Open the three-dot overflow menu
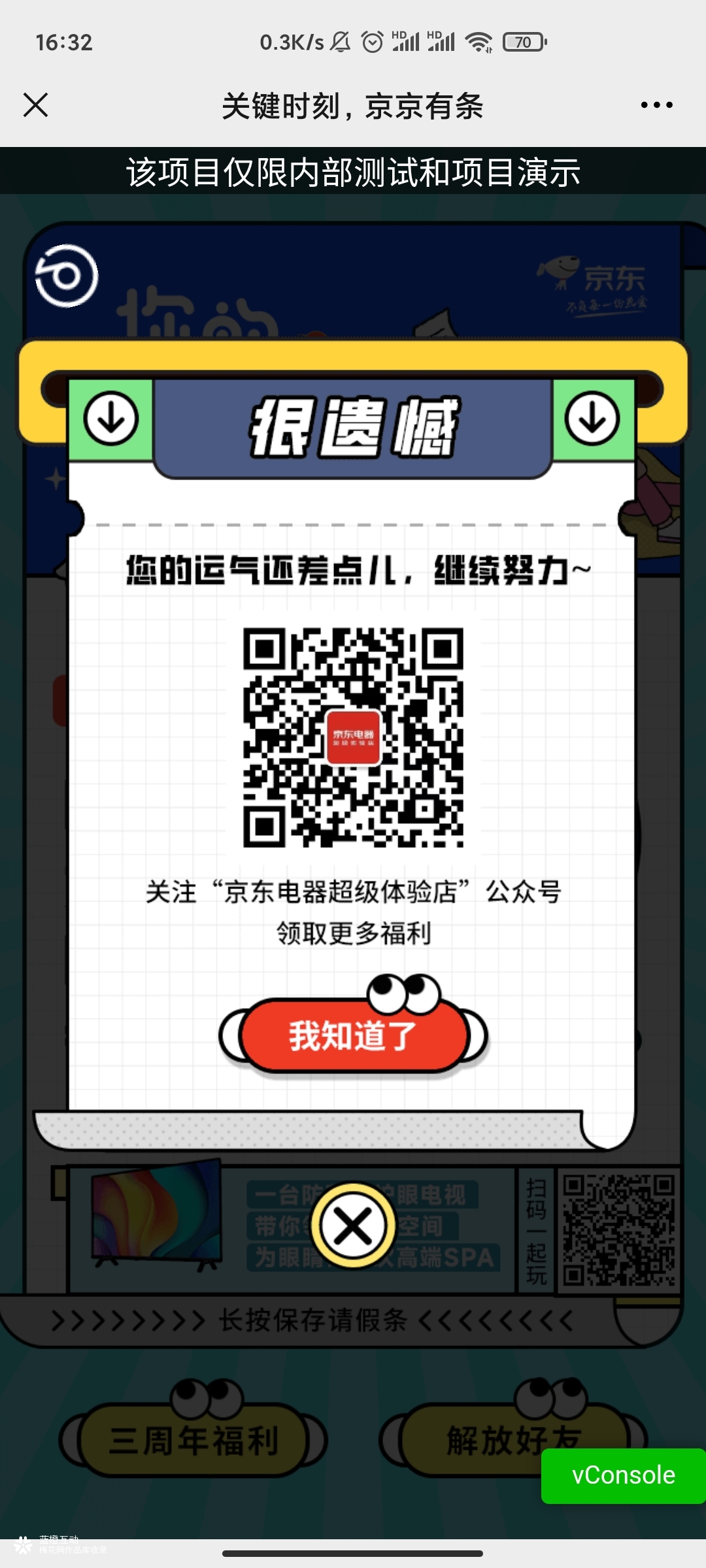The image size is (706, 1568). coord(656,105)
